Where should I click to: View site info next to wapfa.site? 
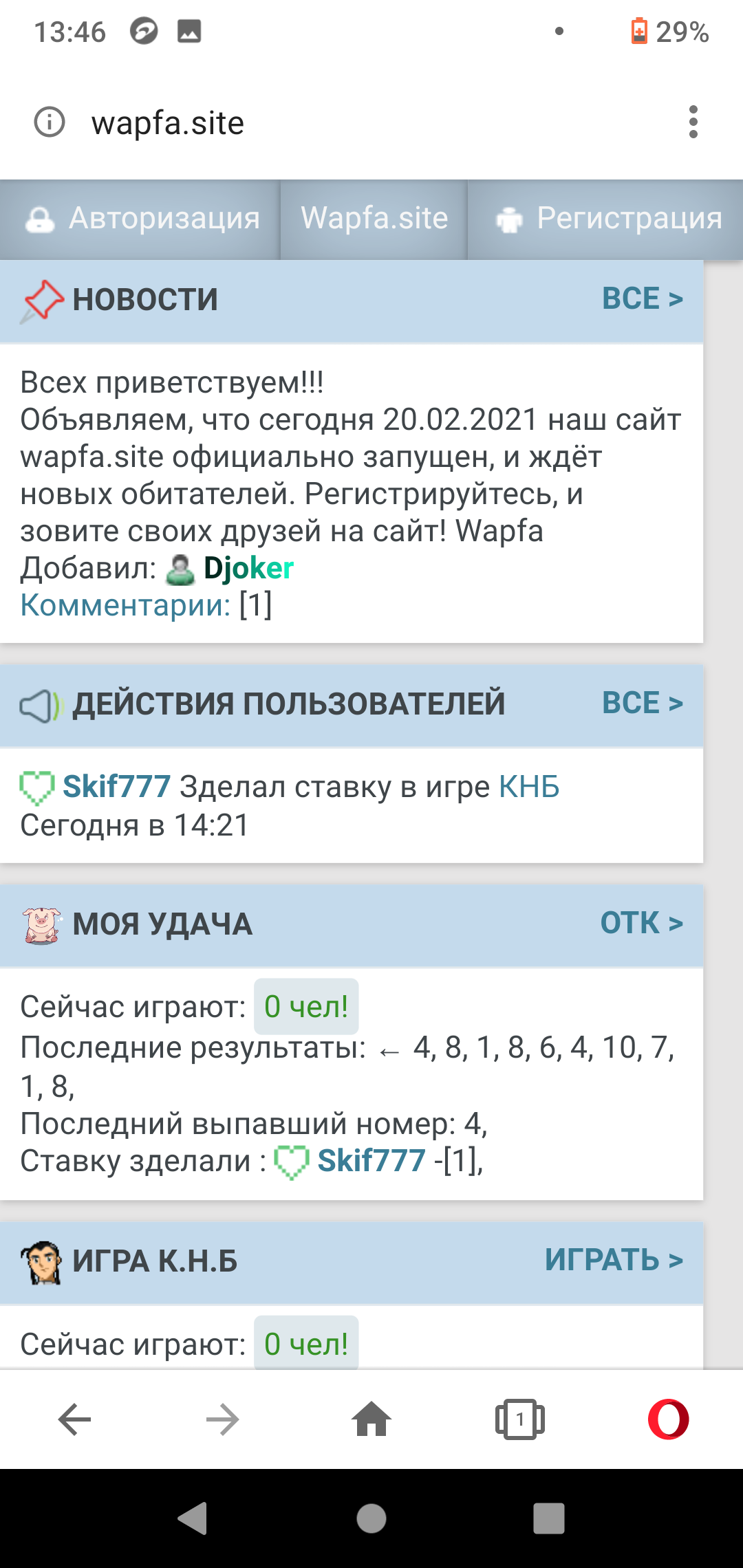coord(50,122)
